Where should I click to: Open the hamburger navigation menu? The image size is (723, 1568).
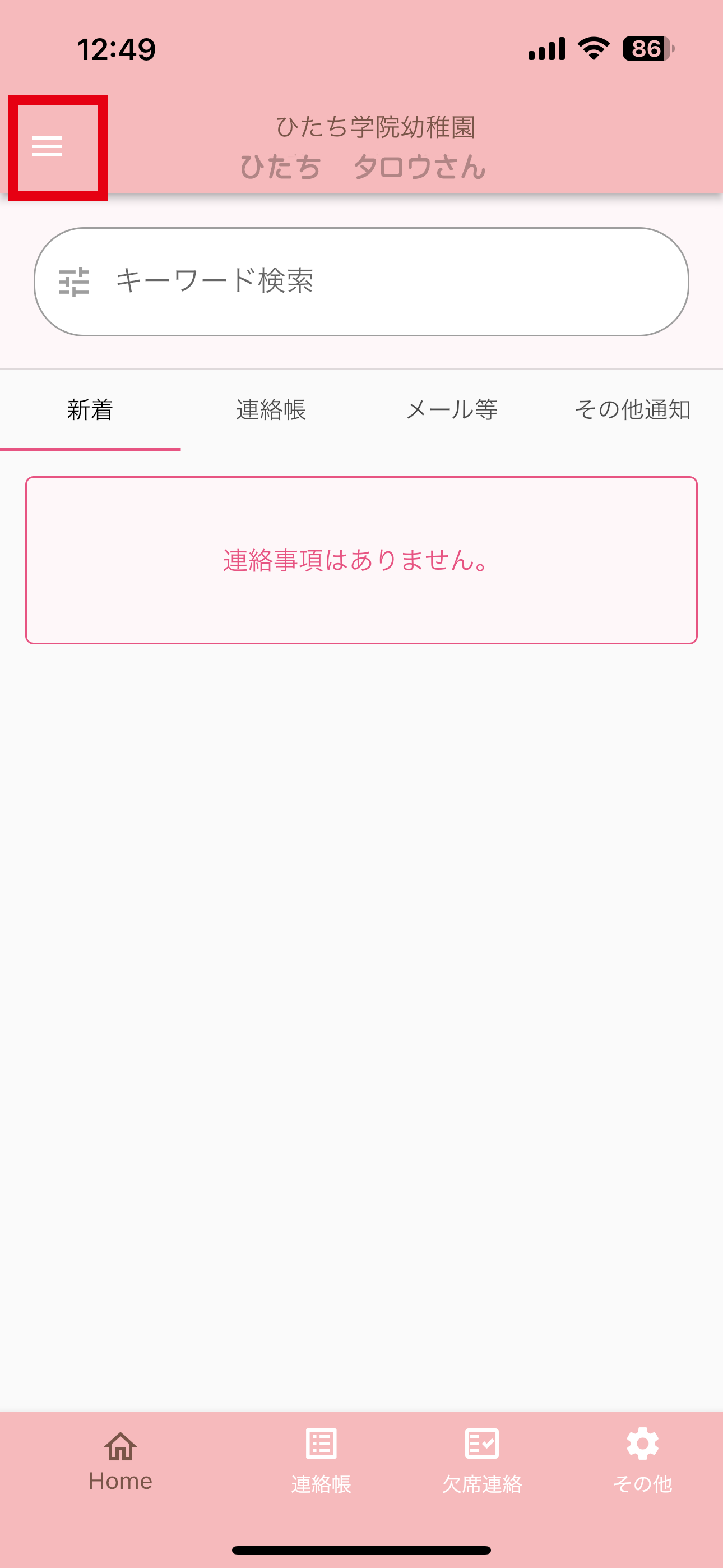click(48, 146)
